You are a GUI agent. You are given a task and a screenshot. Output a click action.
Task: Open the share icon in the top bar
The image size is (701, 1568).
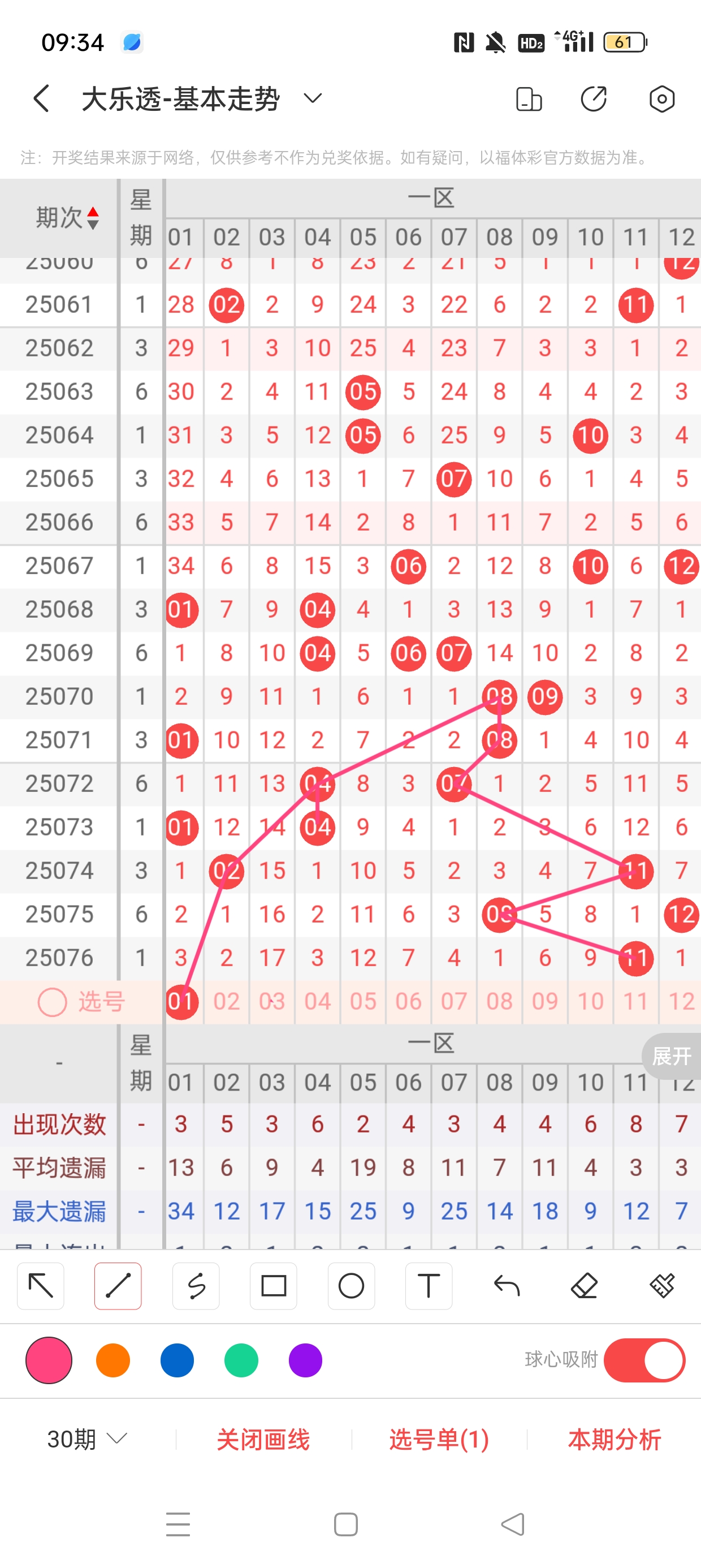point(593,98)
